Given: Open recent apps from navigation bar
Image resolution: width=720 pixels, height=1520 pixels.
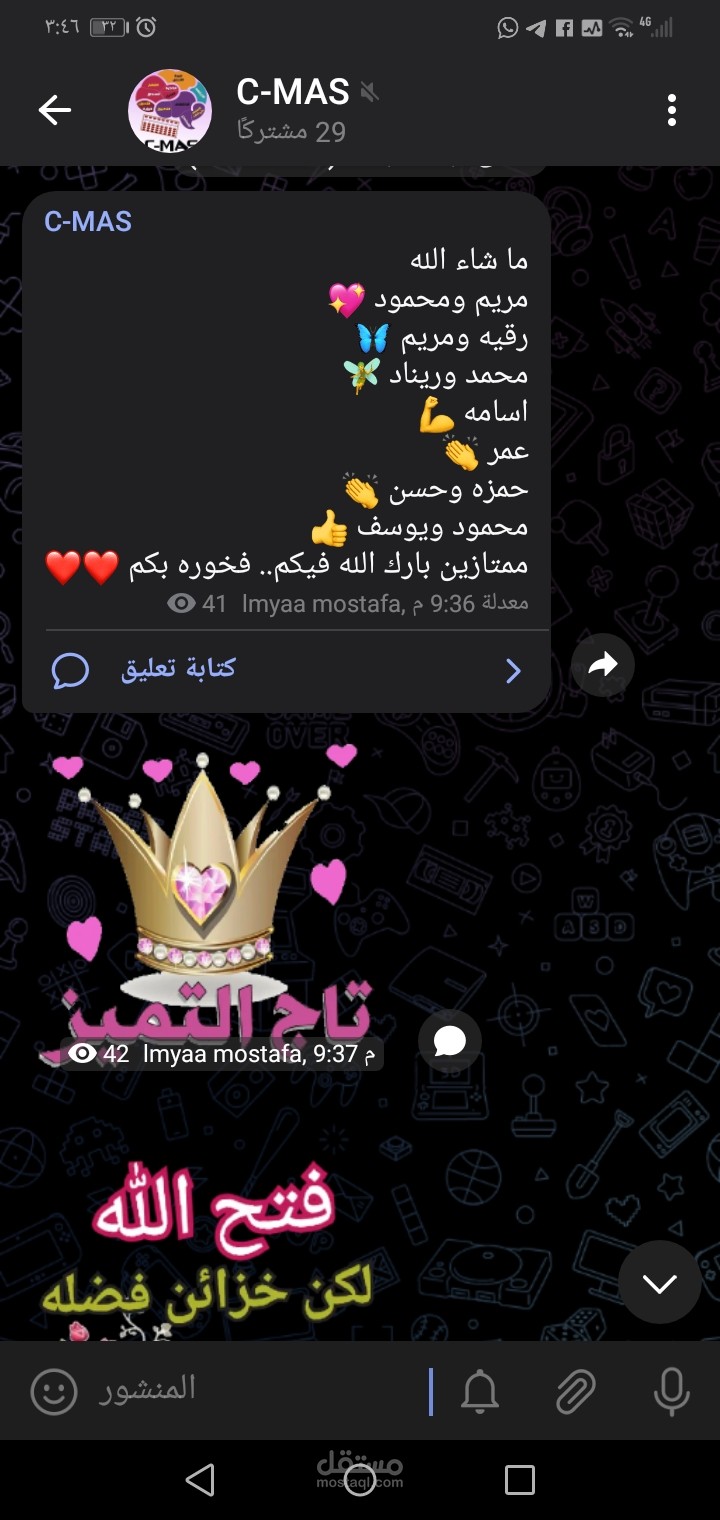Looking at the screenshot, I should 520,1480.
